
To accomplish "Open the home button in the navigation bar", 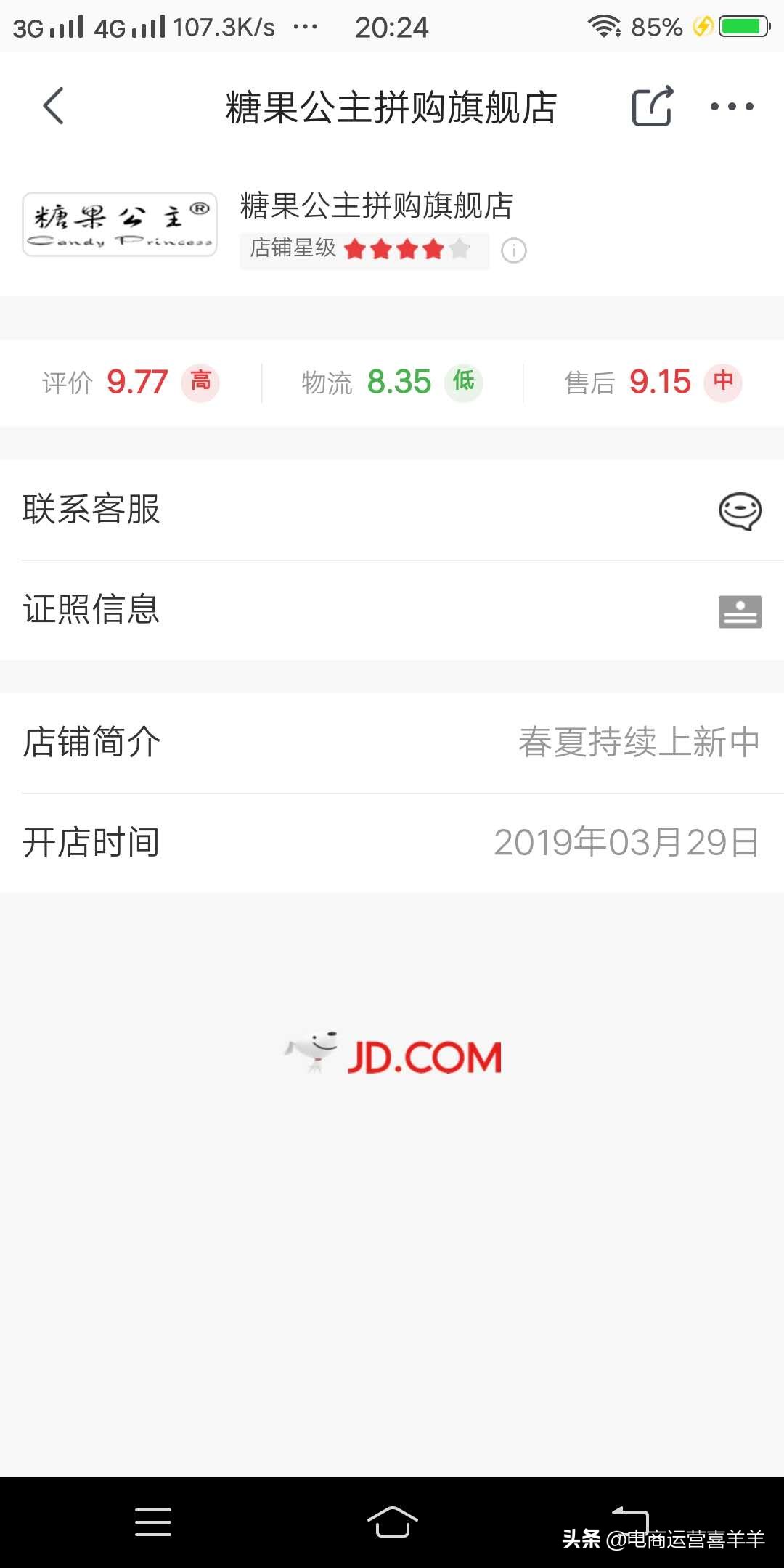I will pos(392,1522).
